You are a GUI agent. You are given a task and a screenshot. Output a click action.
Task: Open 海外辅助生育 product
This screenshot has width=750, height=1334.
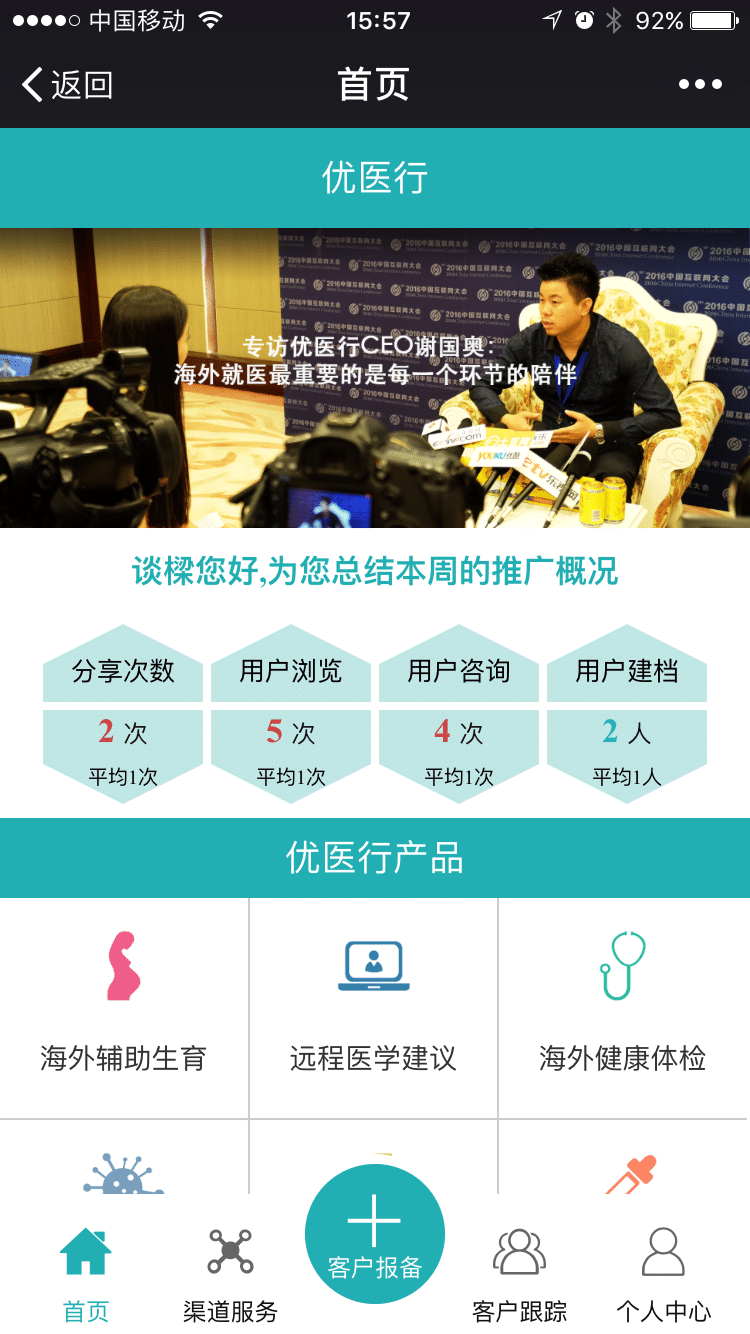tap(124, 1005)
